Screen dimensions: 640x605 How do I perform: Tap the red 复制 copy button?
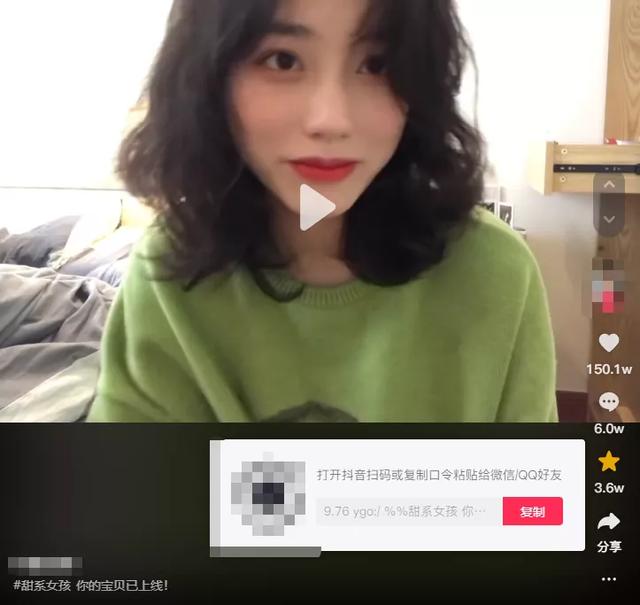pyautogui.click(x=532, y=512)
